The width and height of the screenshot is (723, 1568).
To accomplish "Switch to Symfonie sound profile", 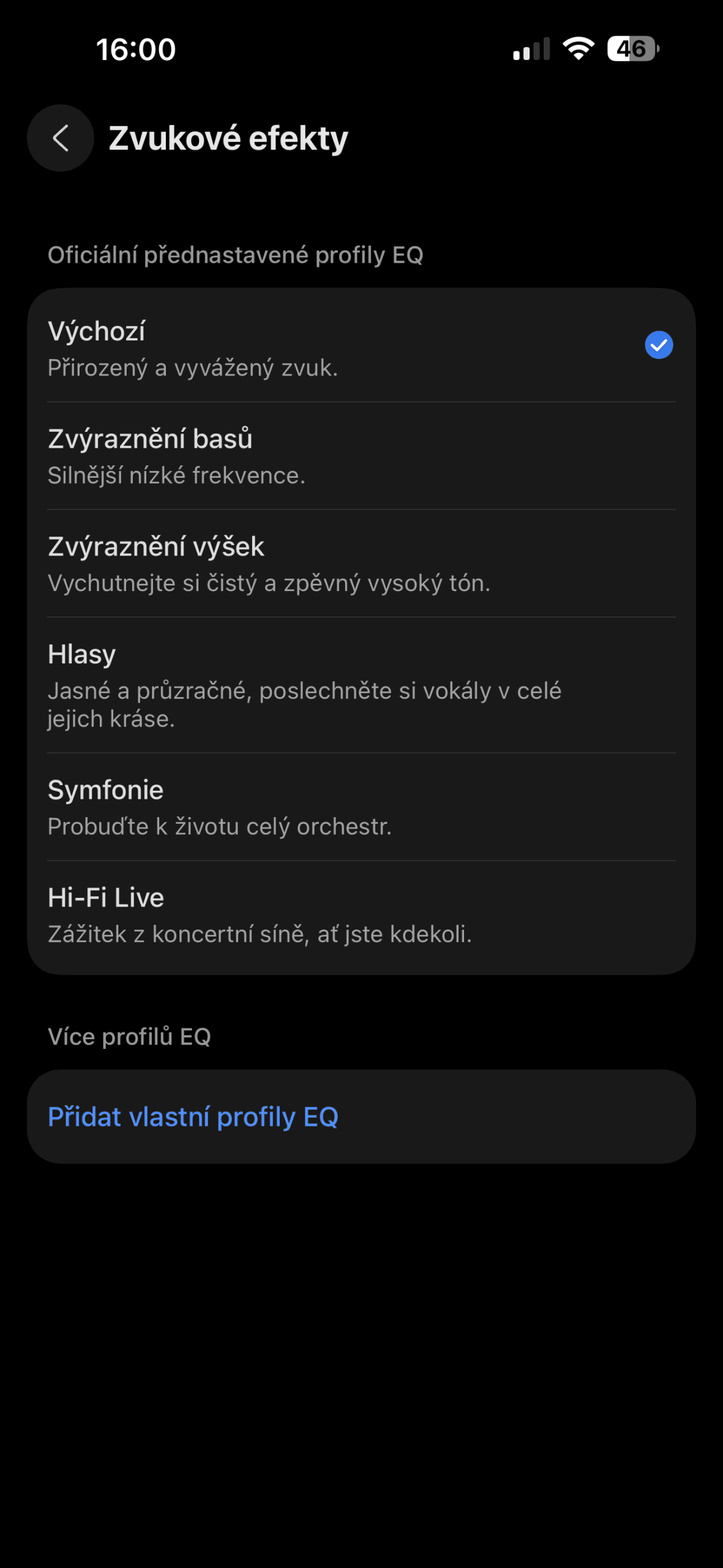I will click(x=361, y=807).
